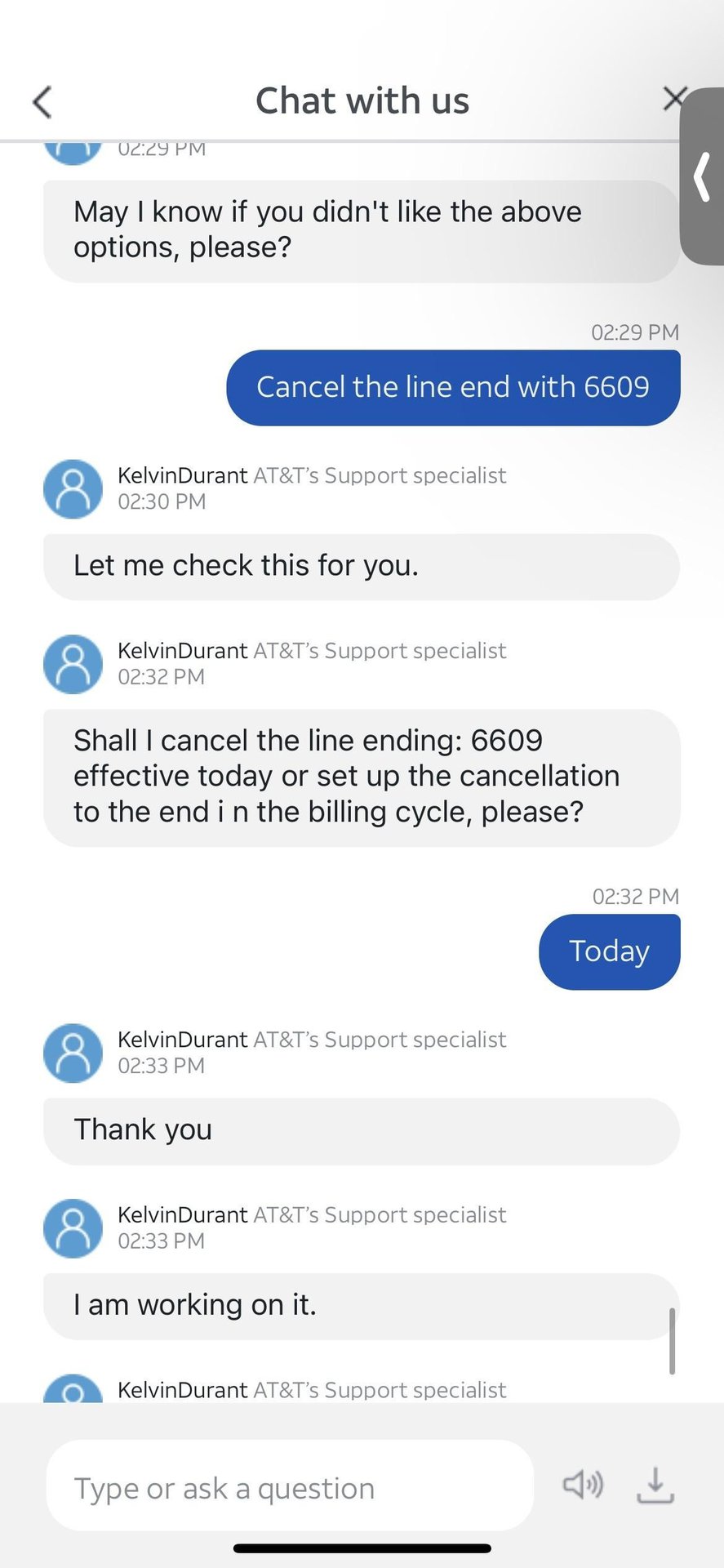Go back from the chat screen

click(x=42, y=102)
